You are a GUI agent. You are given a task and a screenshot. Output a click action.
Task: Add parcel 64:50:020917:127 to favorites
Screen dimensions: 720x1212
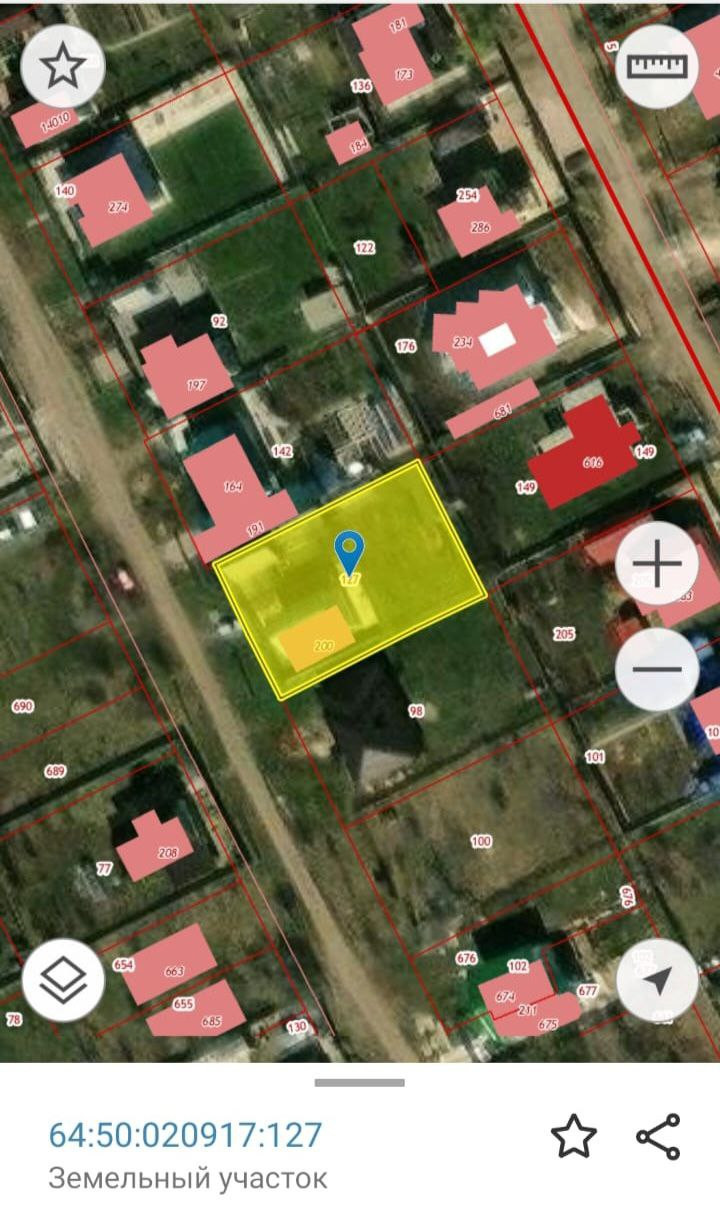pyautogui.click(x=574, y=1137)
